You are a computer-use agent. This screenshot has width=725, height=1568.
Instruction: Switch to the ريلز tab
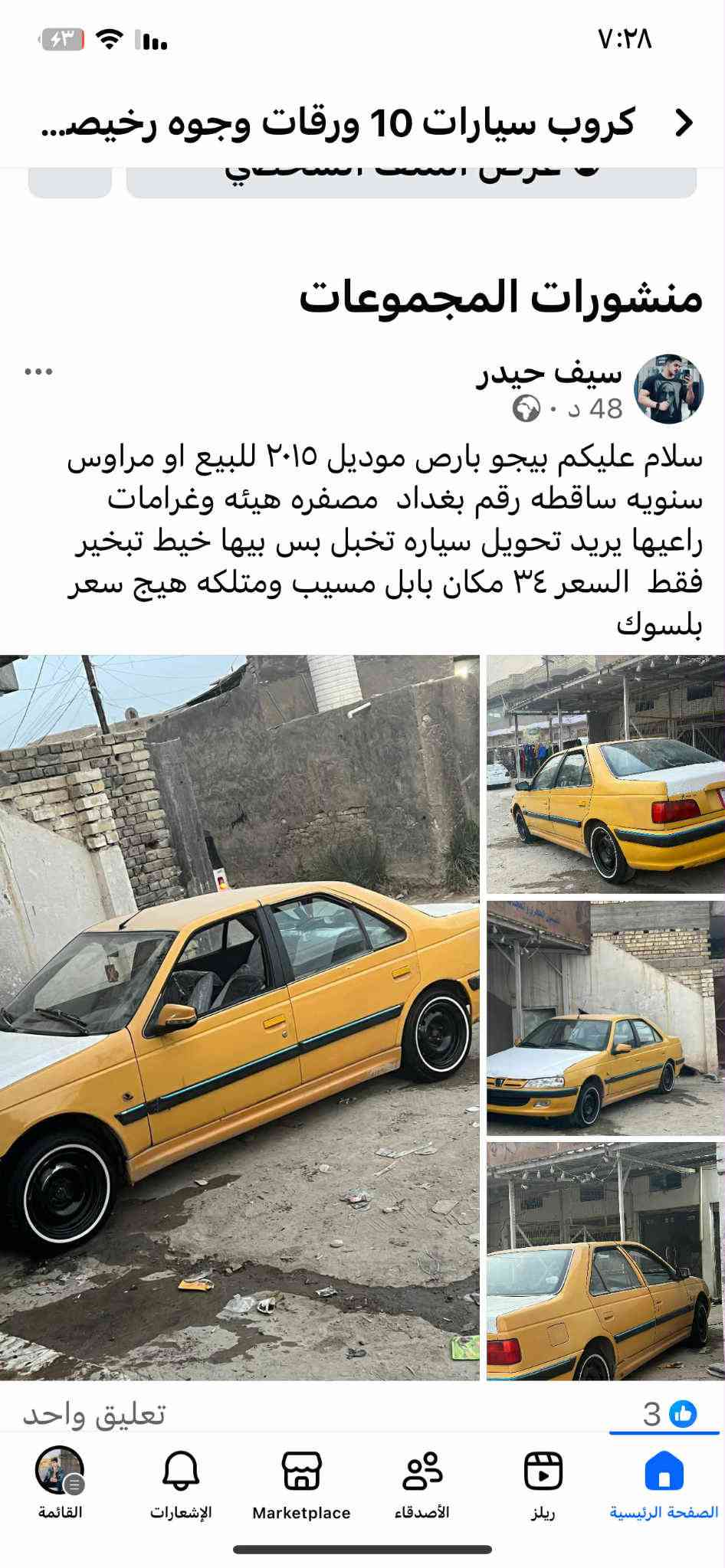543,1485
